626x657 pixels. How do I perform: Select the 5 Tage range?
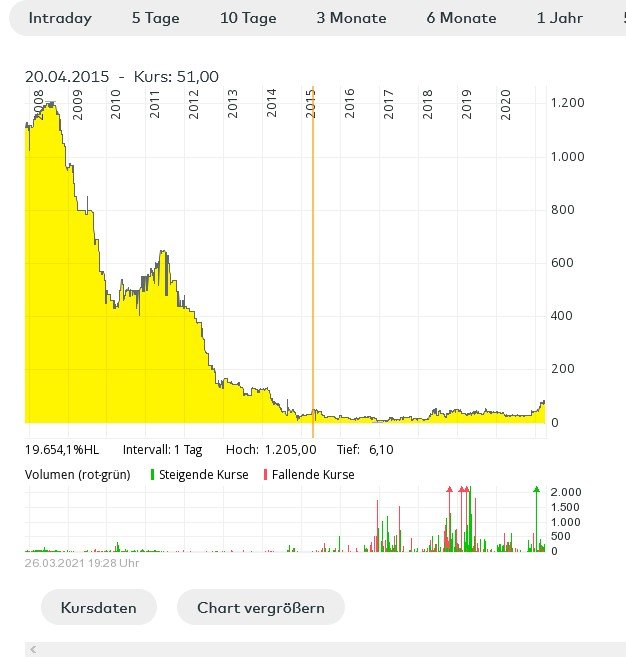pyautogui.click(x=156, y=18)
